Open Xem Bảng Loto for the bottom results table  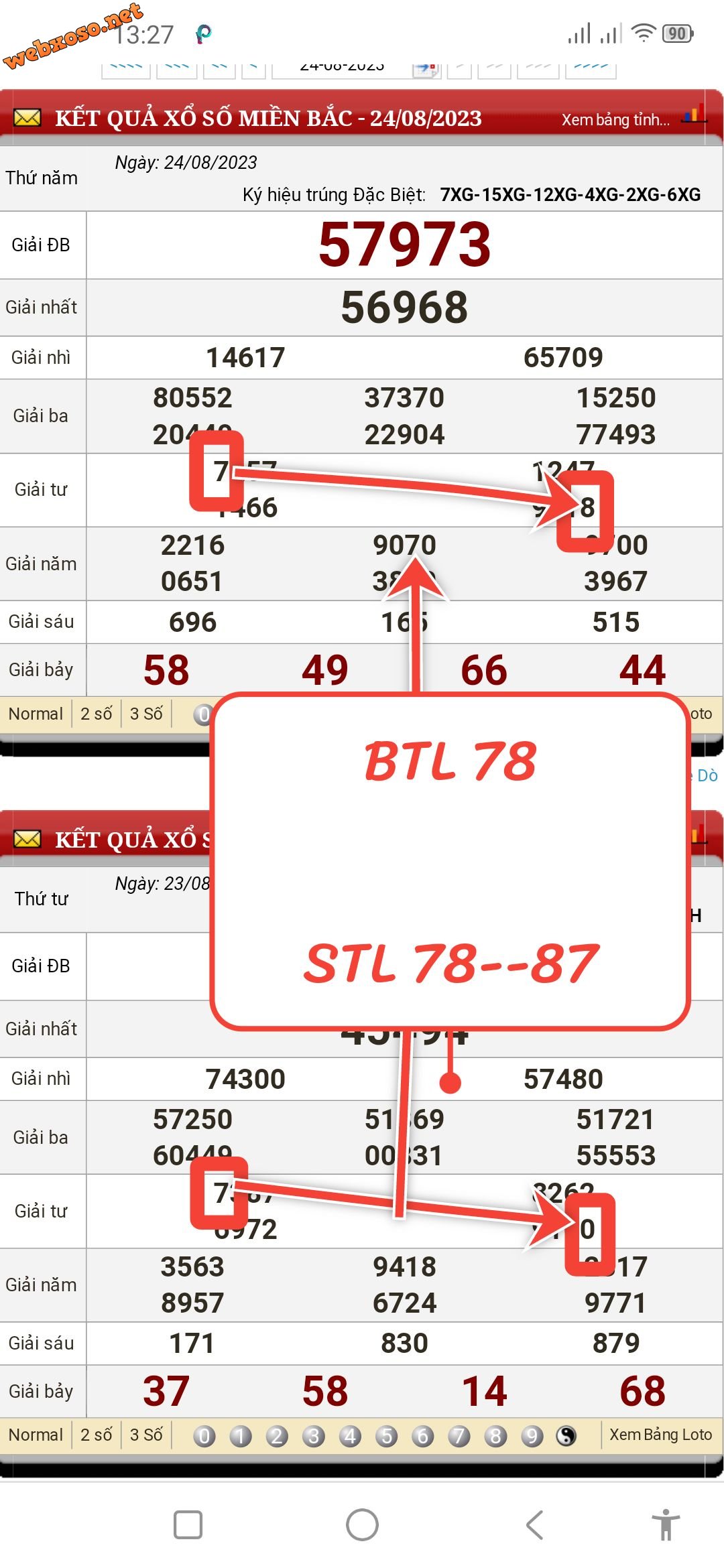pyautogui.click(x=660, y=1435)
